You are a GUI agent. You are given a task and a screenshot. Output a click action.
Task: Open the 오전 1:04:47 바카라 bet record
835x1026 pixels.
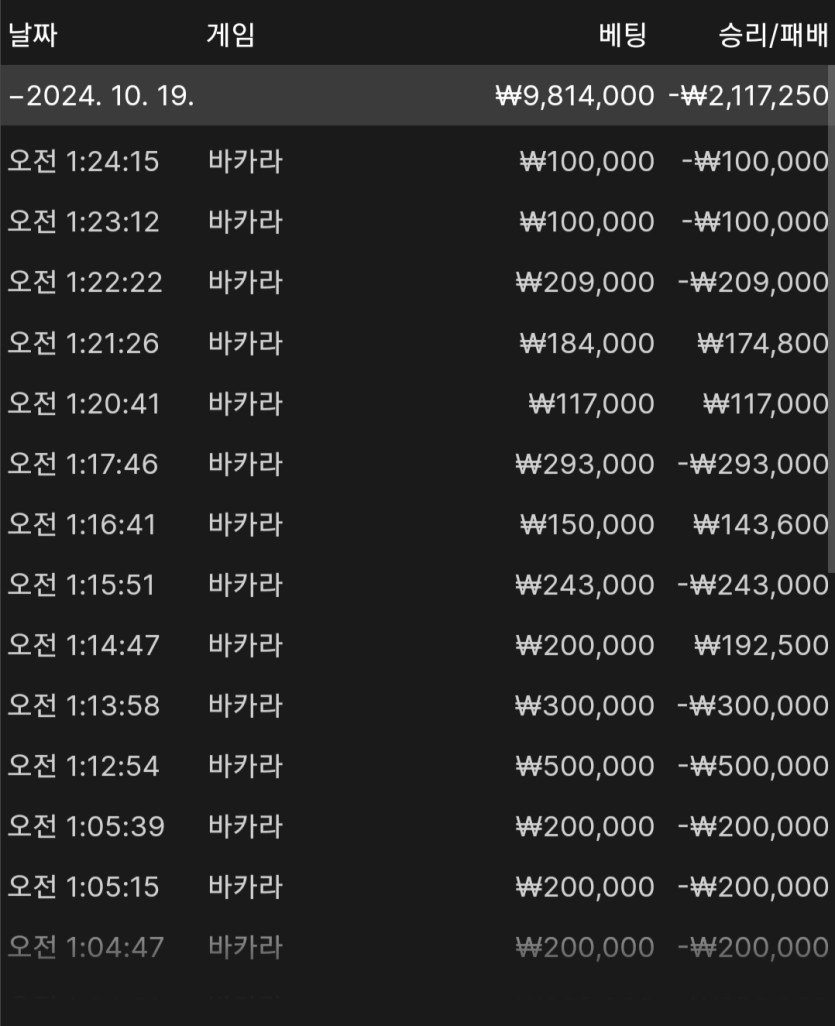(417, 946)
